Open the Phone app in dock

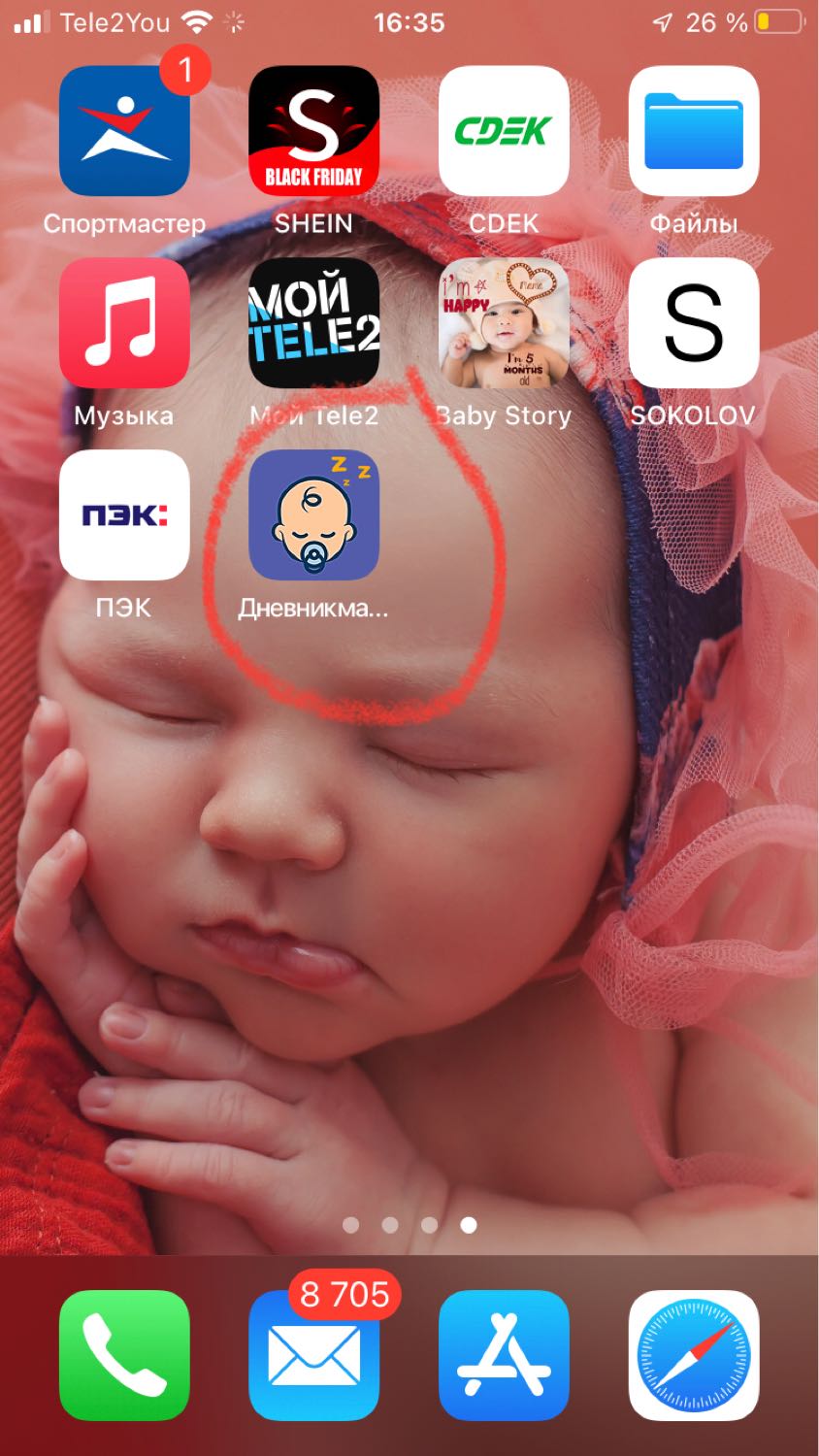coord(124,1355)
